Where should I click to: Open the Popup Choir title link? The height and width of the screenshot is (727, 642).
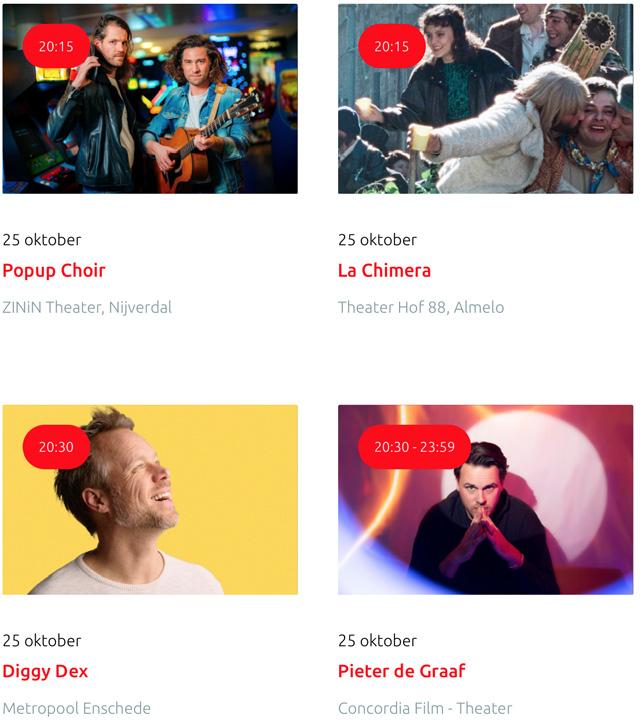[x=54, y=270]
